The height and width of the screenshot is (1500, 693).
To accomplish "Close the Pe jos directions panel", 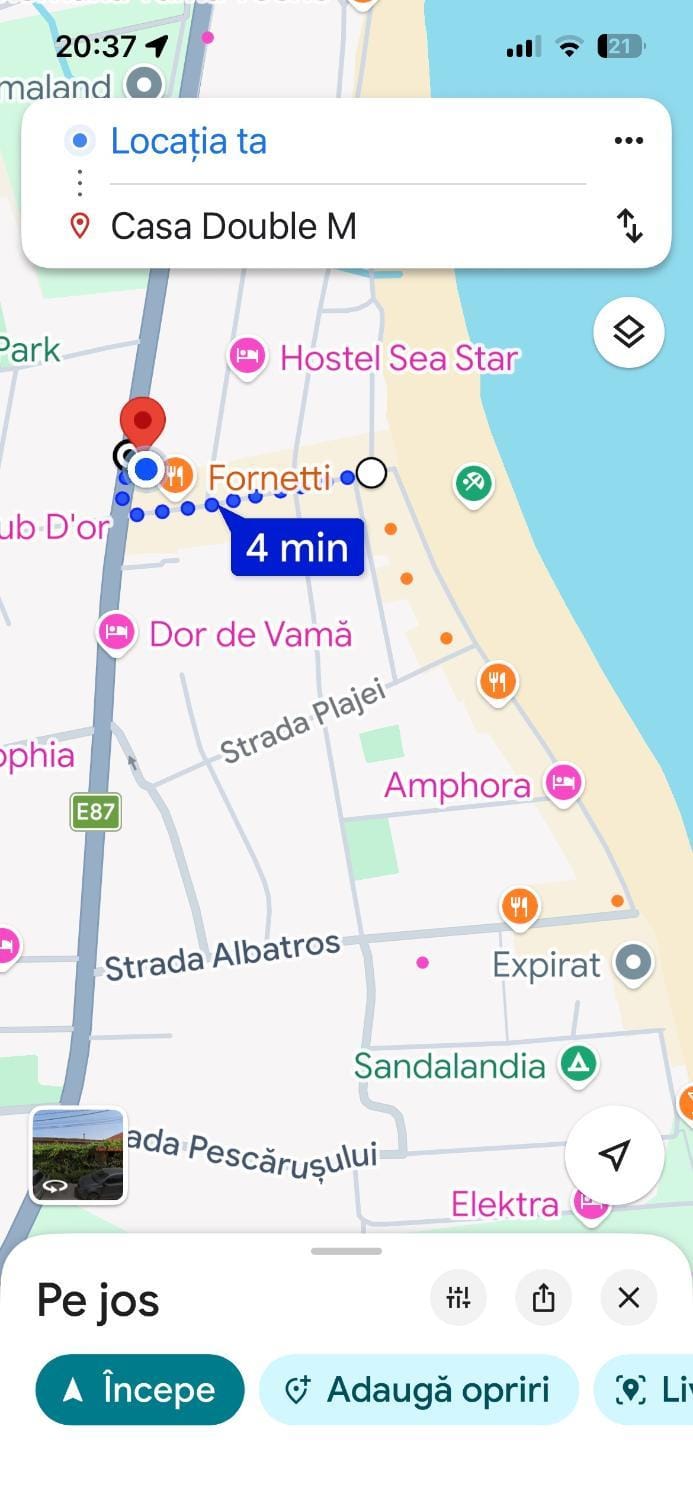I will (628, 1298).
